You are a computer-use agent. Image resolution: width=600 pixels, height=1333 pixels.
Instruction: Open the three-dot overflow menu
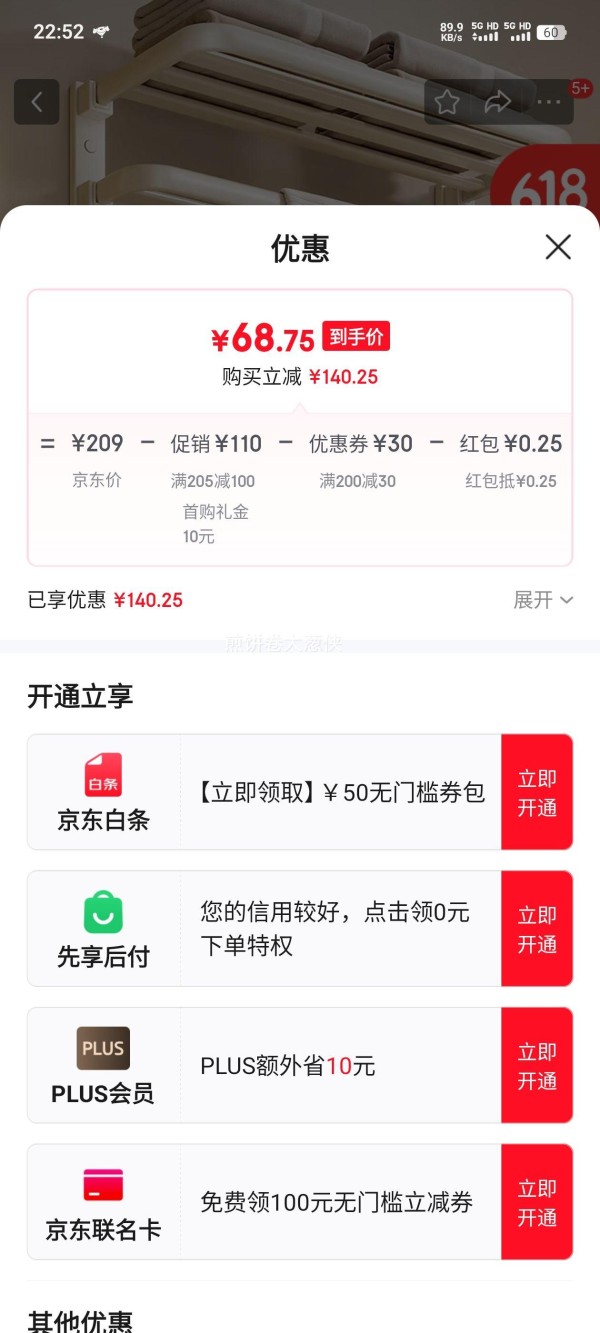point(549,102)
